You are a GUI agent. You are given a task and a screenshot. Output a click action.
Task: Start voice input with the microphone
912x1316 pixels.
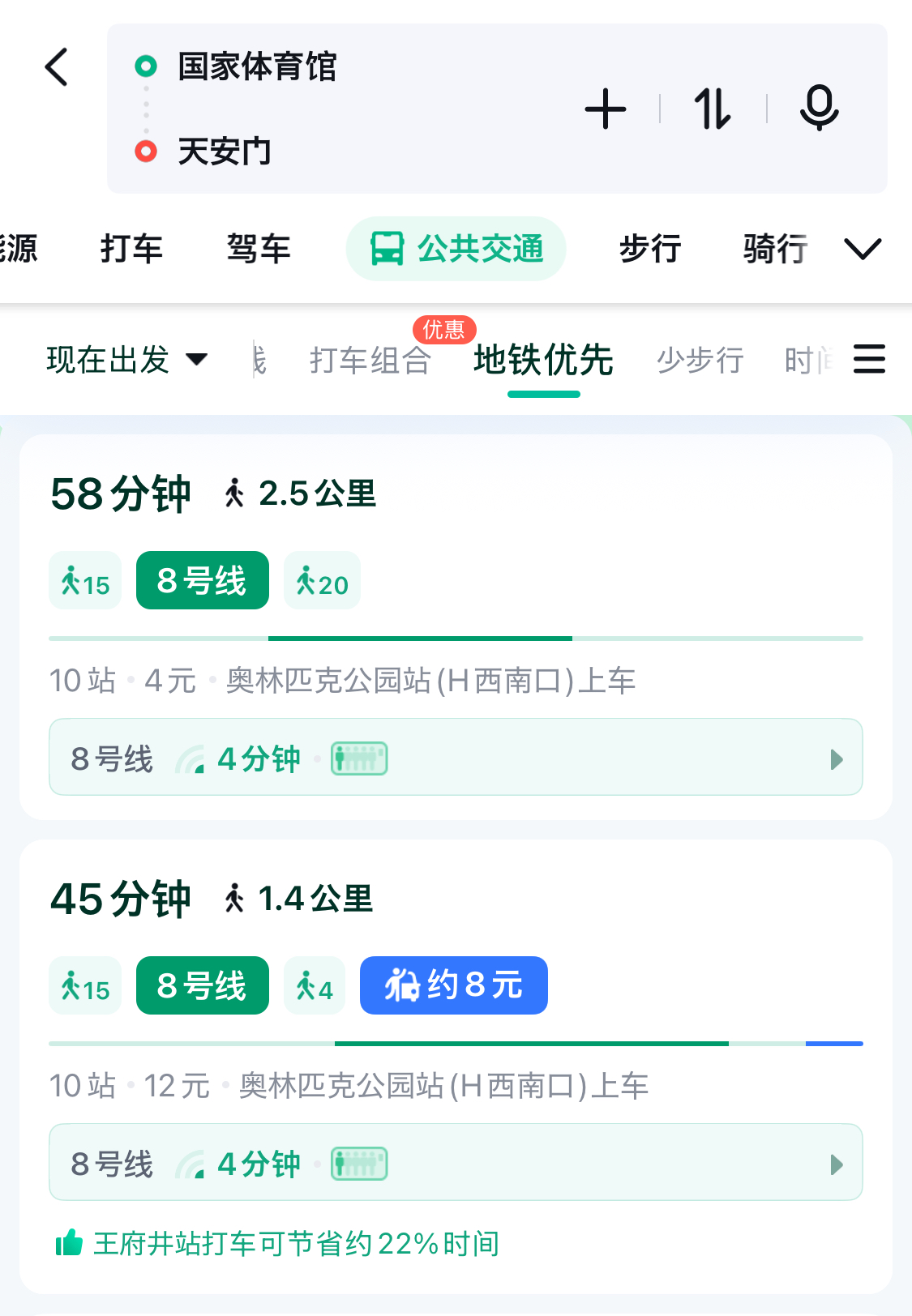(x=819, y=109)
